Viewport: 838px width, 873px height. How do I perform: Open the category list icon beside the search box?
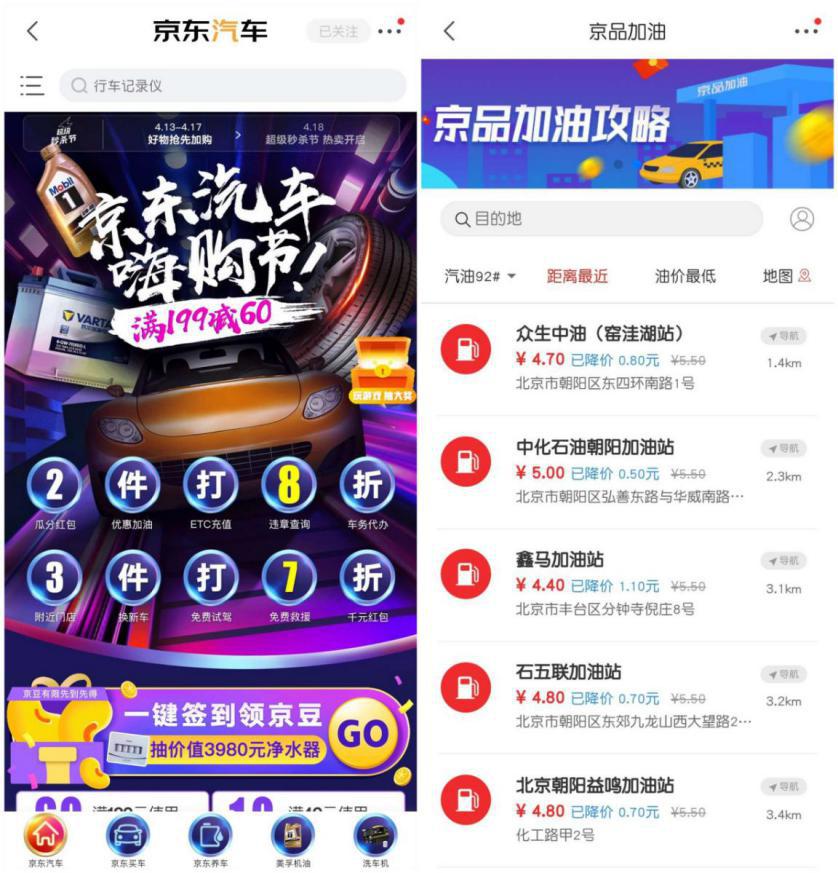[x=32, y=86]
